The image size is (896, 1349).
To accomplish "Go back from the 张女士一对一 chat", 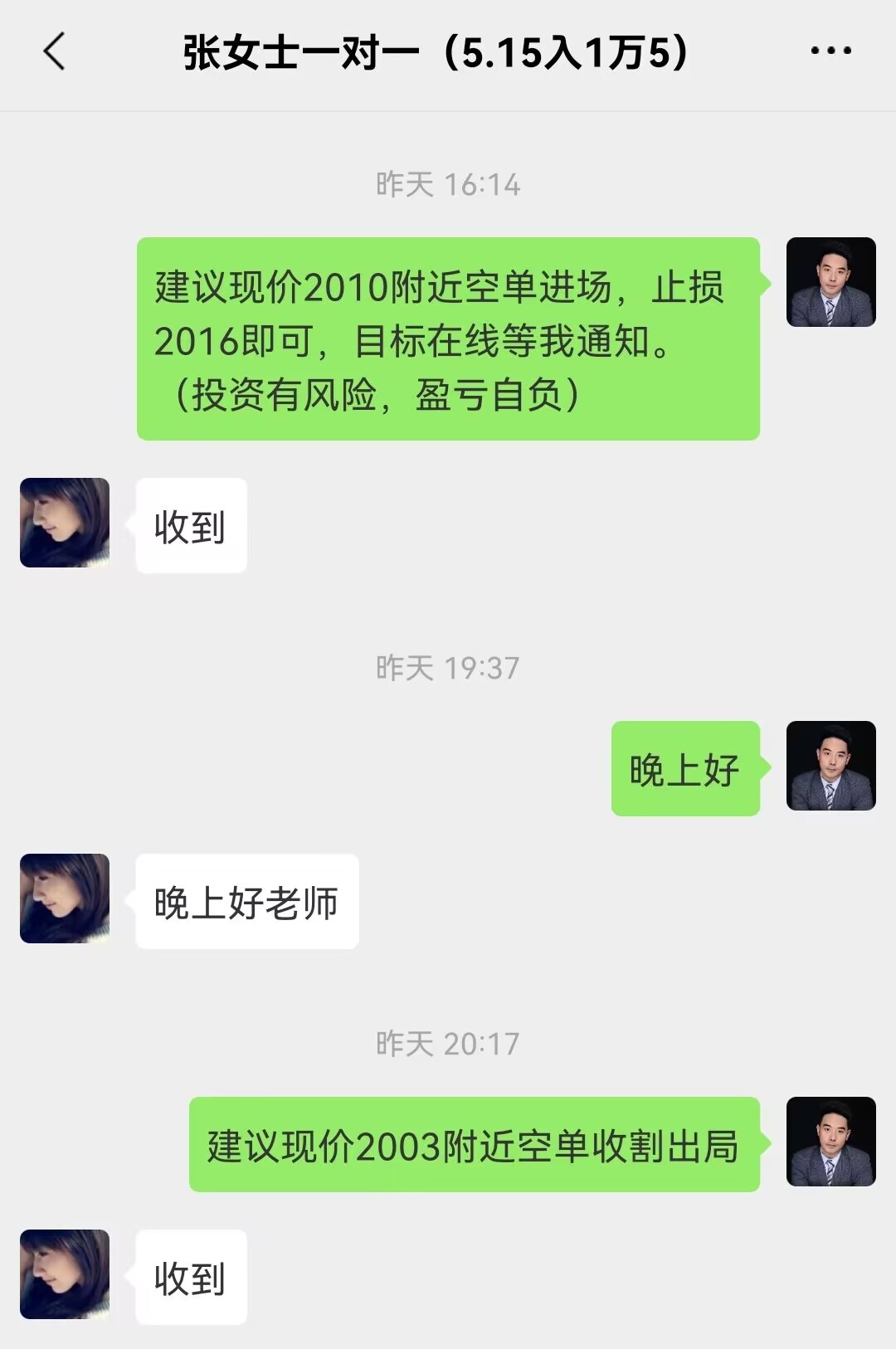I will click(55, 51).
